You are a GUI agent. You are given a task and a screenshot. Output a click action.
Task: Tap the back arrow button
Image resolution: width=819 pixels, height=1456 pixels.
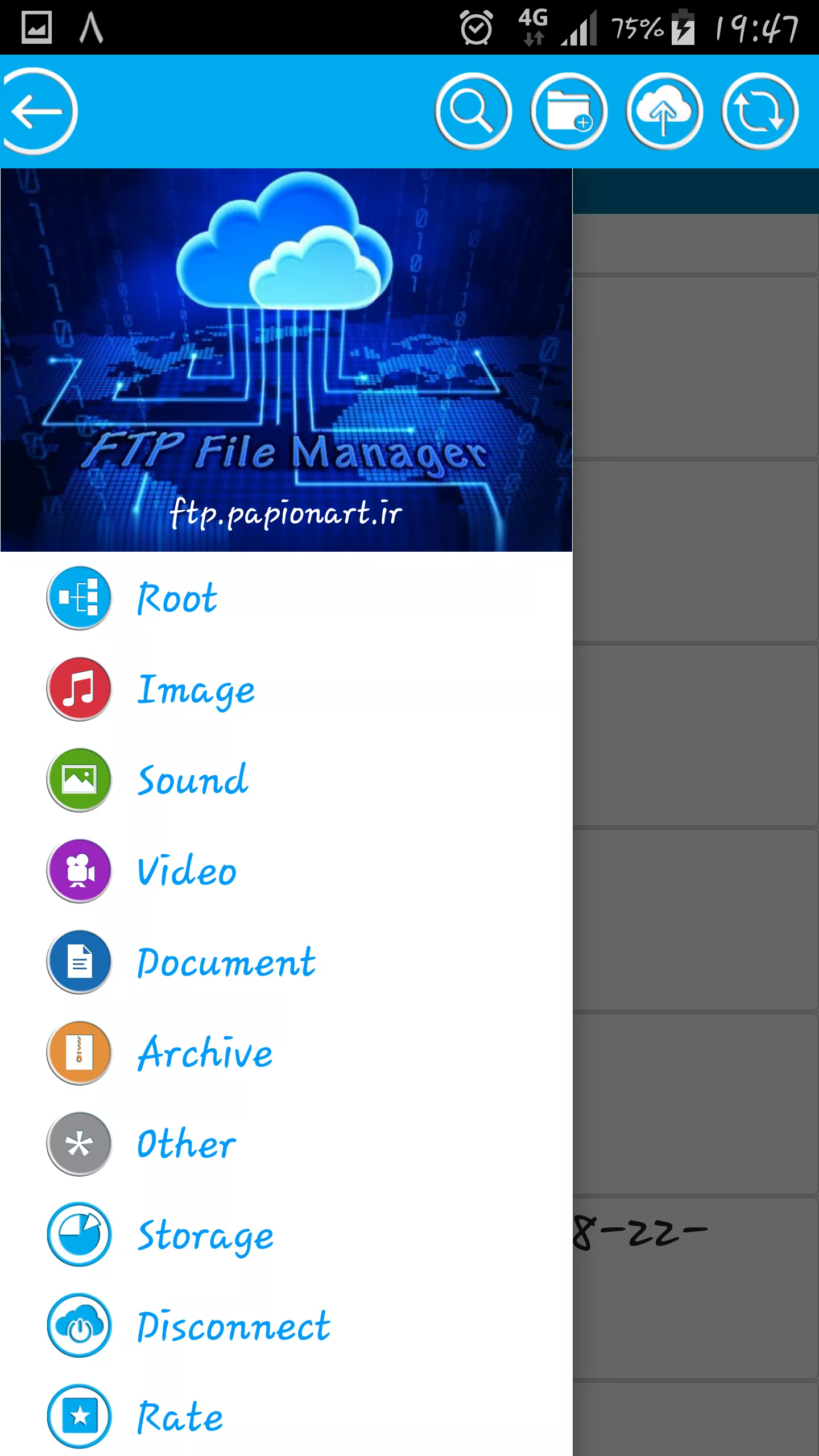[x=39, y=111]
